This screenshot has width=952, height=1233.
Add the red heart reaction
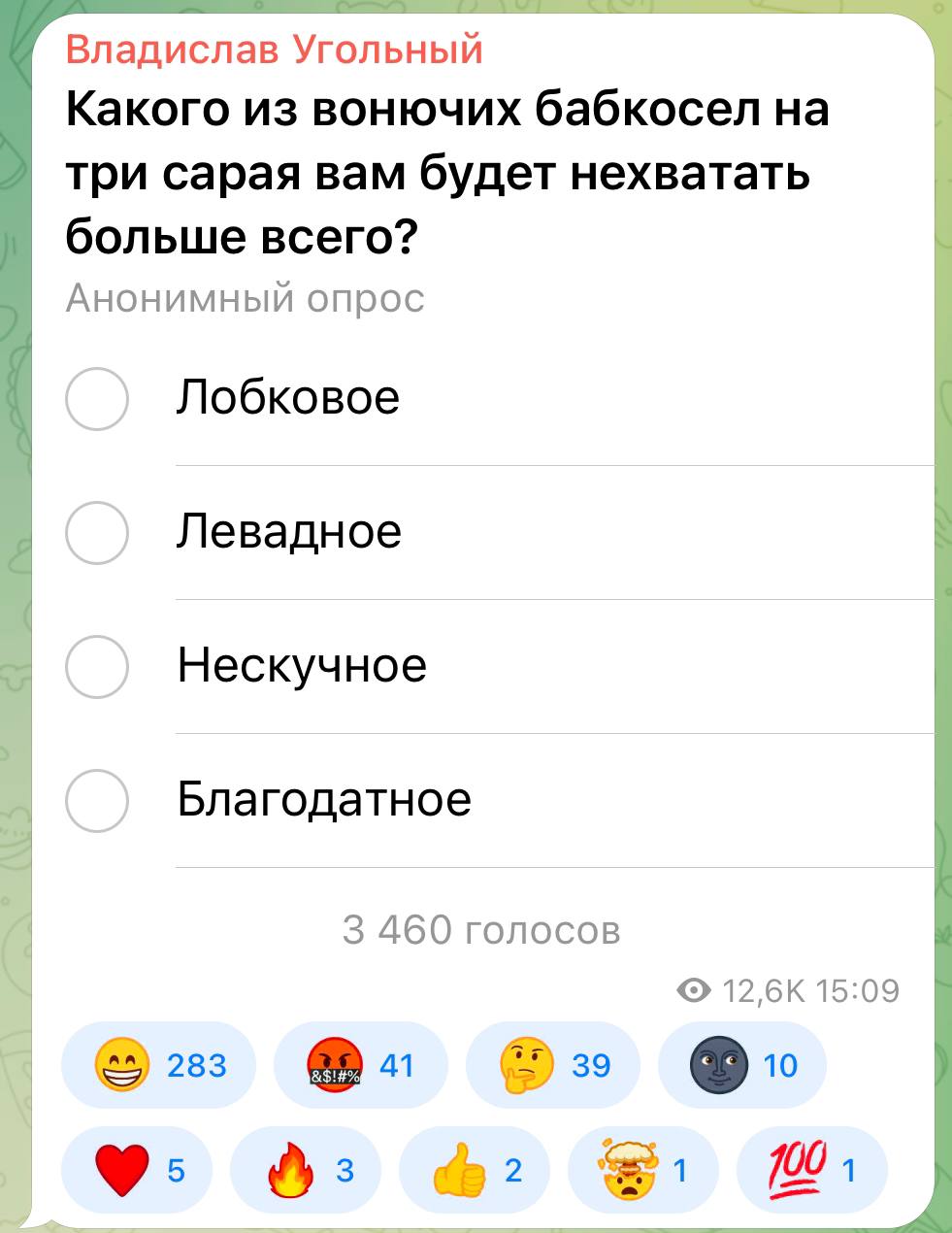pyautogui.click(x=137, y=1170)
